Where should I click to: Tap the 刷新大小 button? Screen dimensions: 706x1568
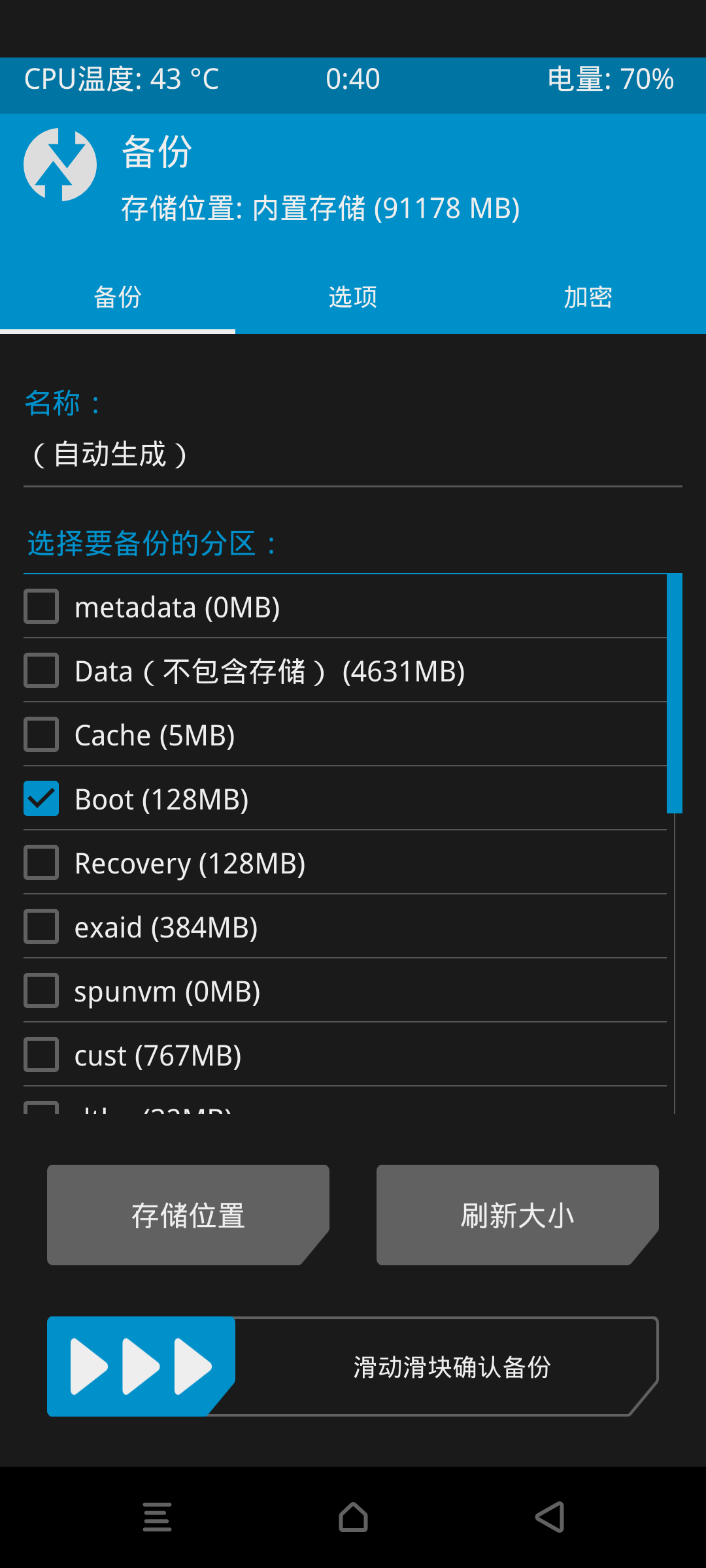pyautogui.click(x=518, y=1215)
